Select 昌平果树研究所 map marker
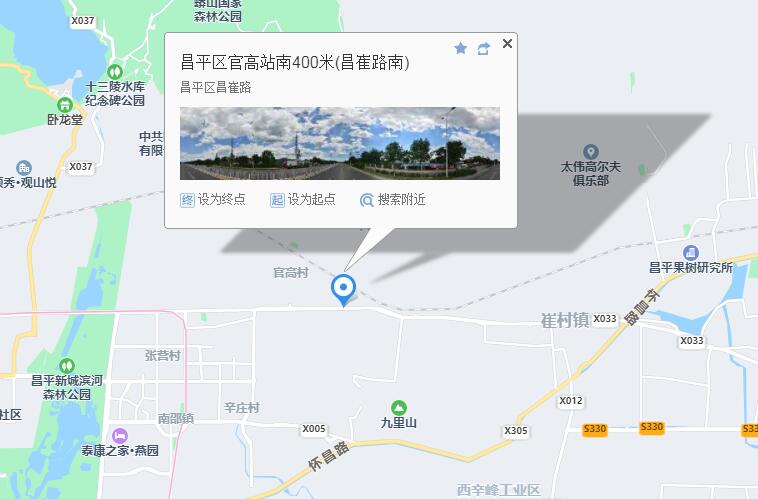This screenshot has width=758, height=499. click(x=691, y=253)
